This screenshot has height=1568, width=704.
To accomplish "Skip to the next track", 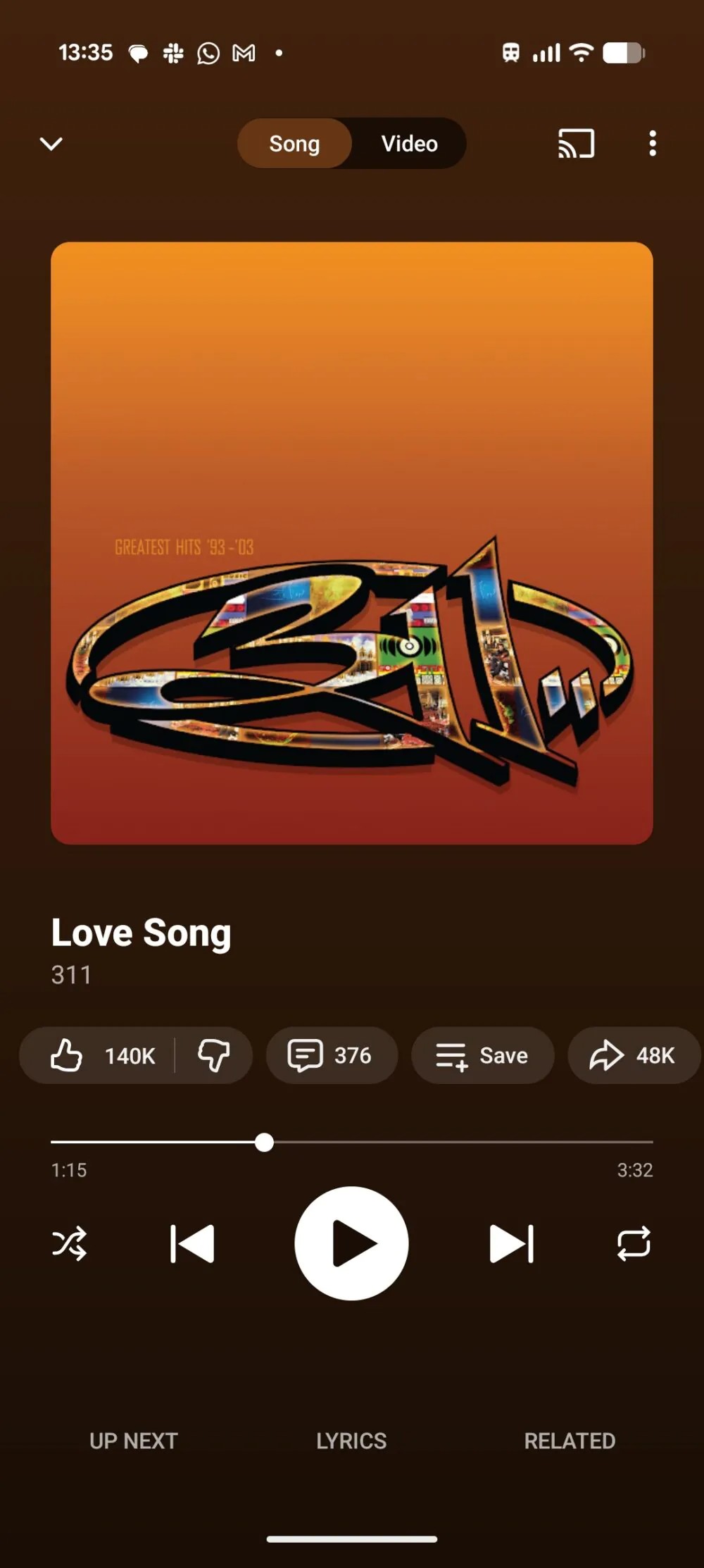I will click(x=511, y=1243).
